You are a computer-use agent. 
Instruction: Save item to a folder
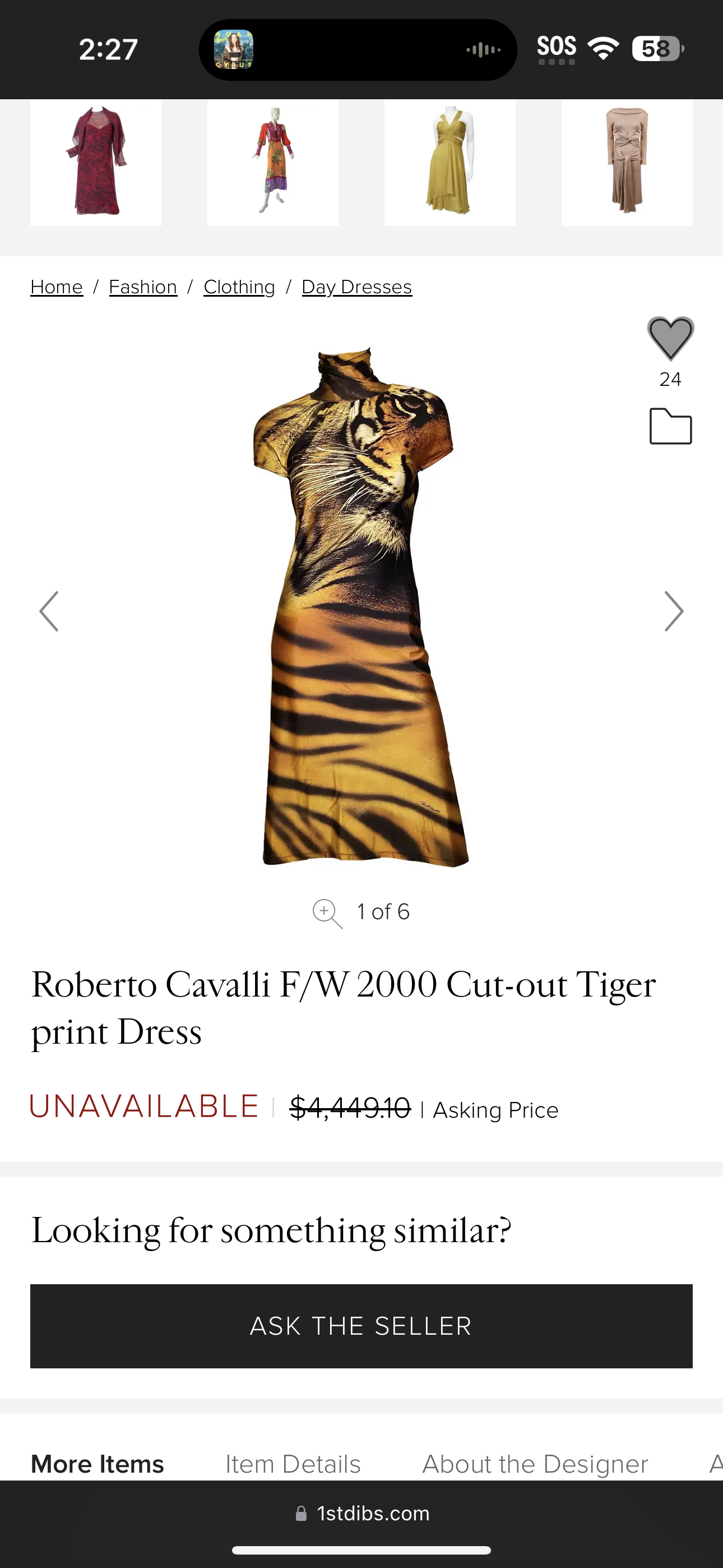coord(670,426)
